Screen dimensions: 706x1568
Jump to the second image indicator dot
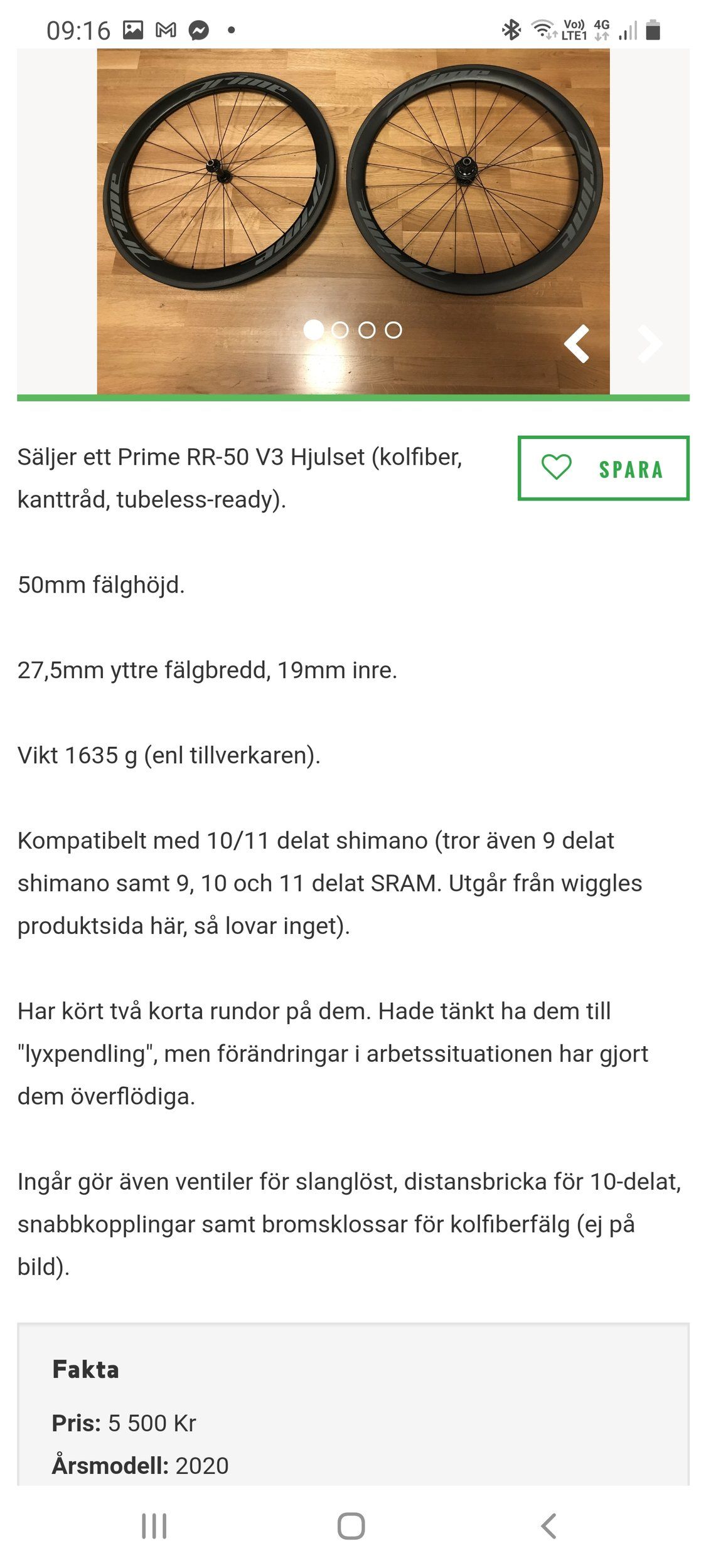pyautogui.click(x=340, y=330)
